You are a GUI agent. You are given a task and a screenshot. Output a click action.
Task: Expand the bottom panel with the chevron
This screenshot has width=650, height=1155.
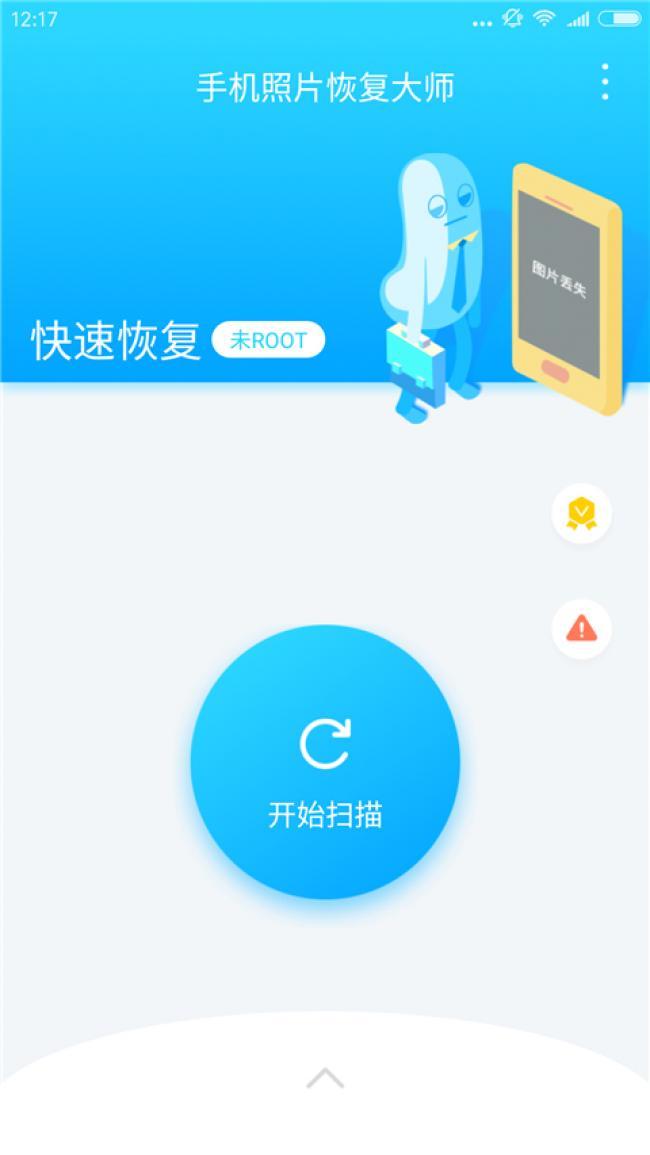[325, 1078]
